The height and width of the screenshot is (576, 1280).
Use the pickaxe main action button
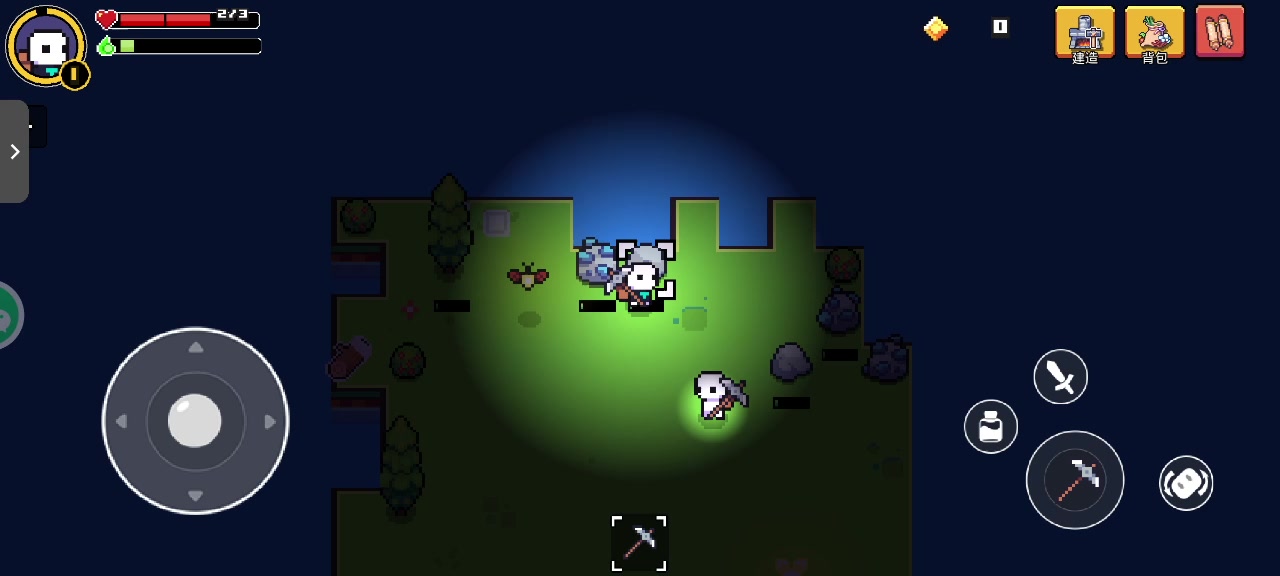1075,480
